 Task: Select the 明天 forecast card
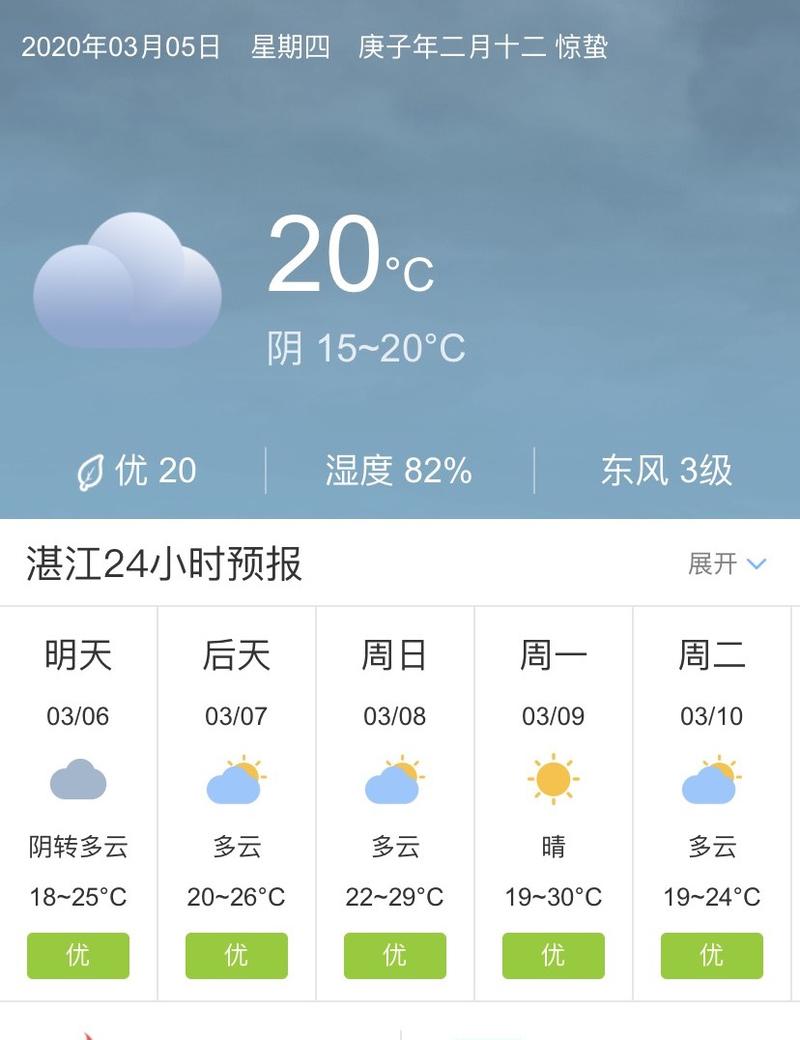tap(77, 800)
